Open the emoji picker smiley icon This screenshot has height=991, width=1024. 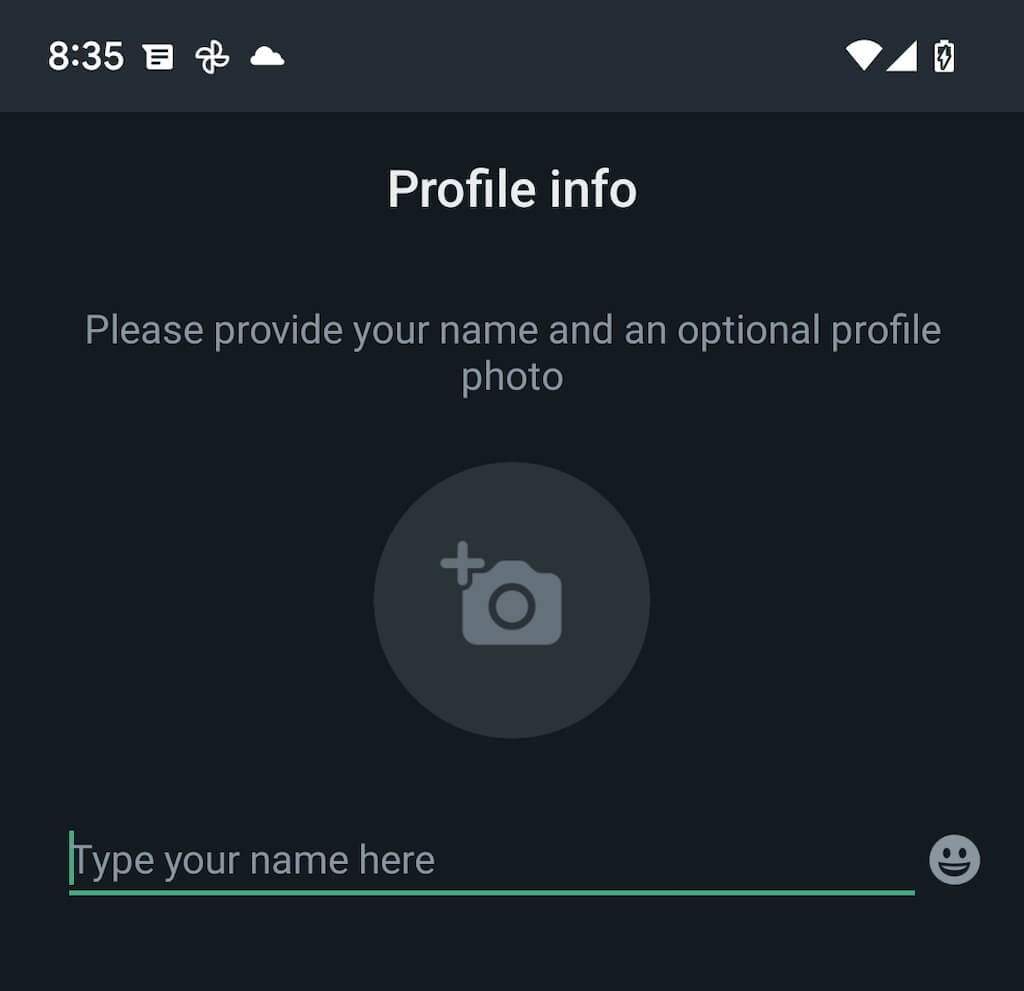(954, 860)
